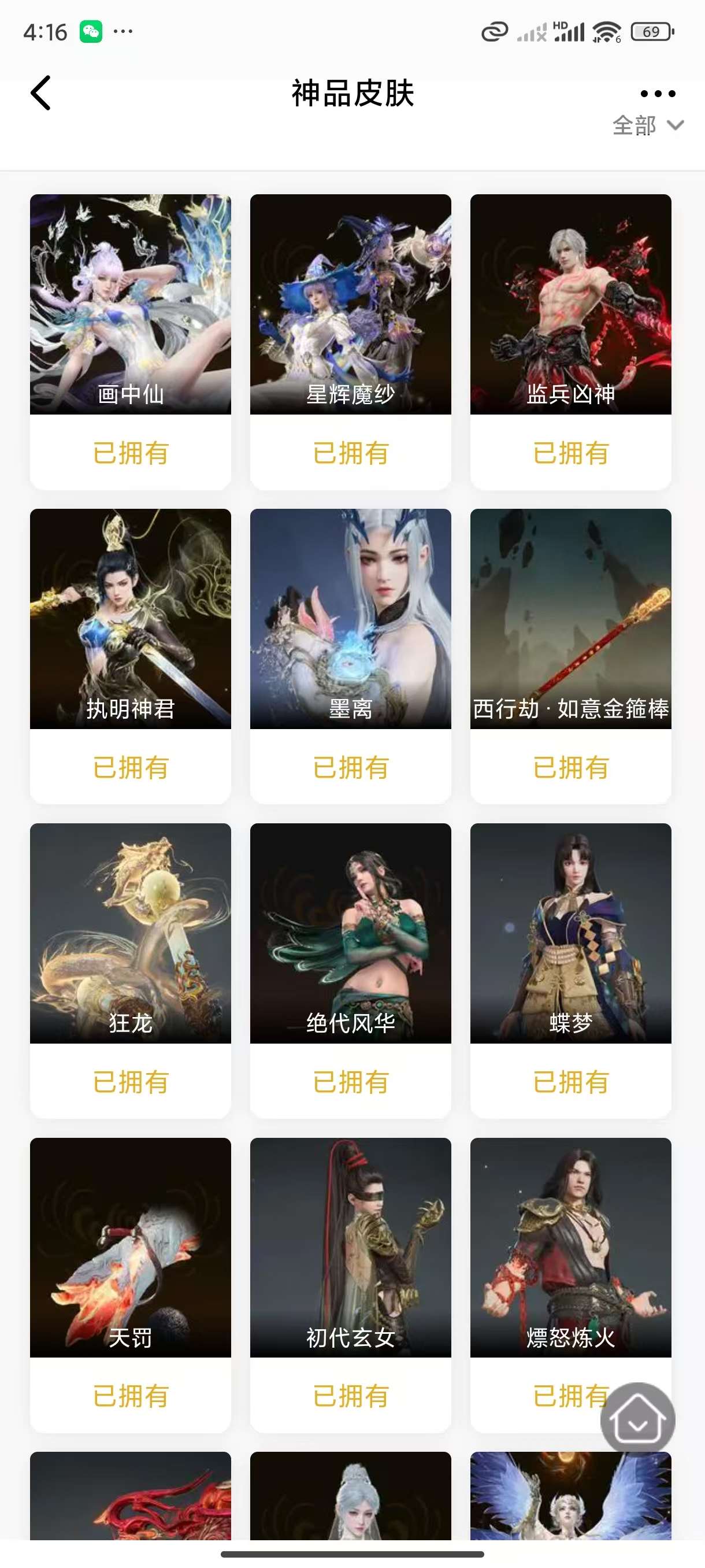View the 墨离 skin details
This screenshot has height=1568, width=705.
(350, 619)
